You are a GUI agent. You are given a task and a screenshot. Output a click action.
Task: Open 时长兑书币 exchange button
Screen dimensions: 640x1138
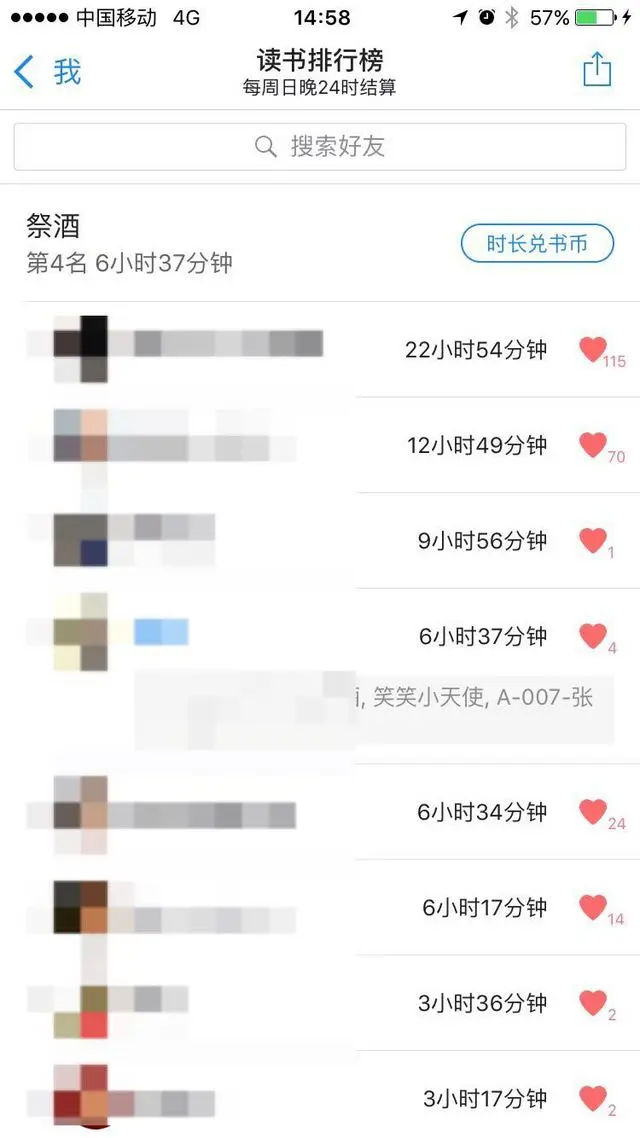[537, 244]
